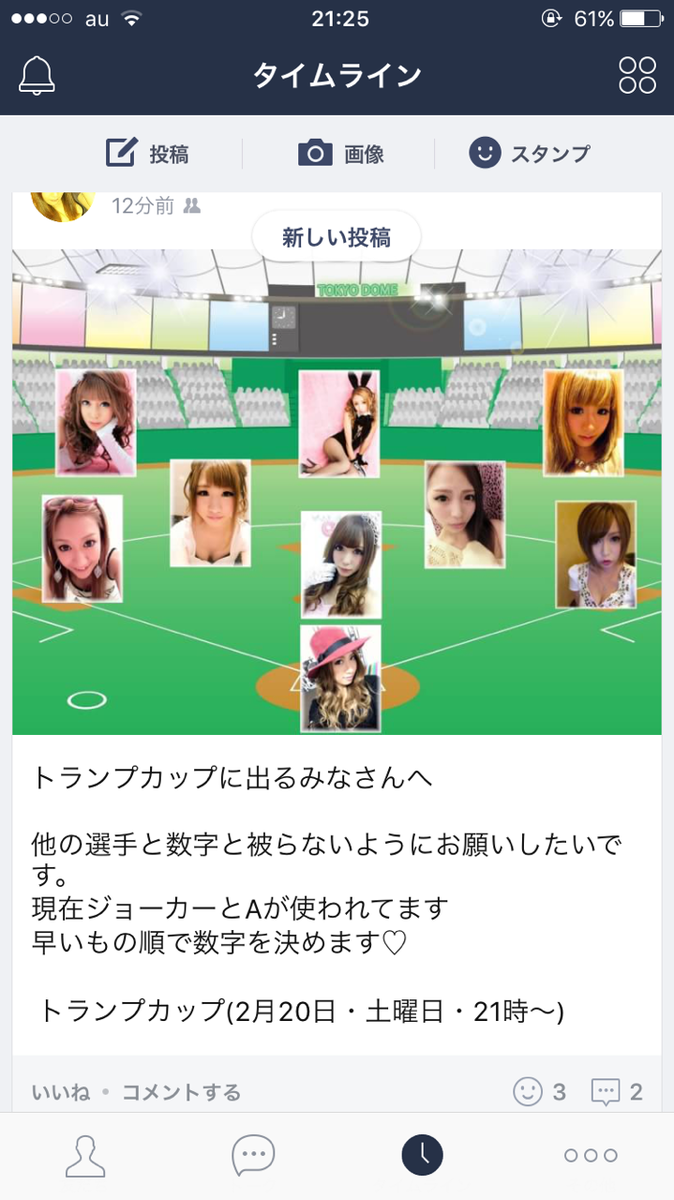674x1200 pixels.
Task: Switch to the Chats tab
Action: click(x=253, y=1156)
